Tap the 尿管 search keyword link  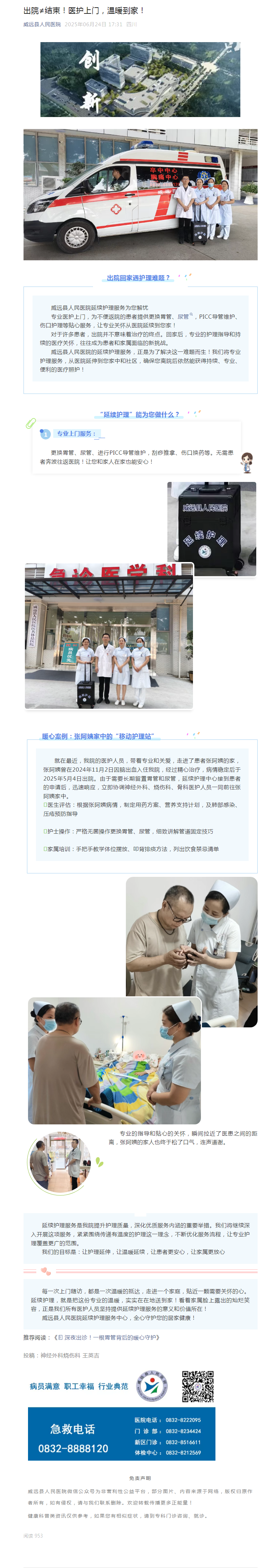[183, 317]
